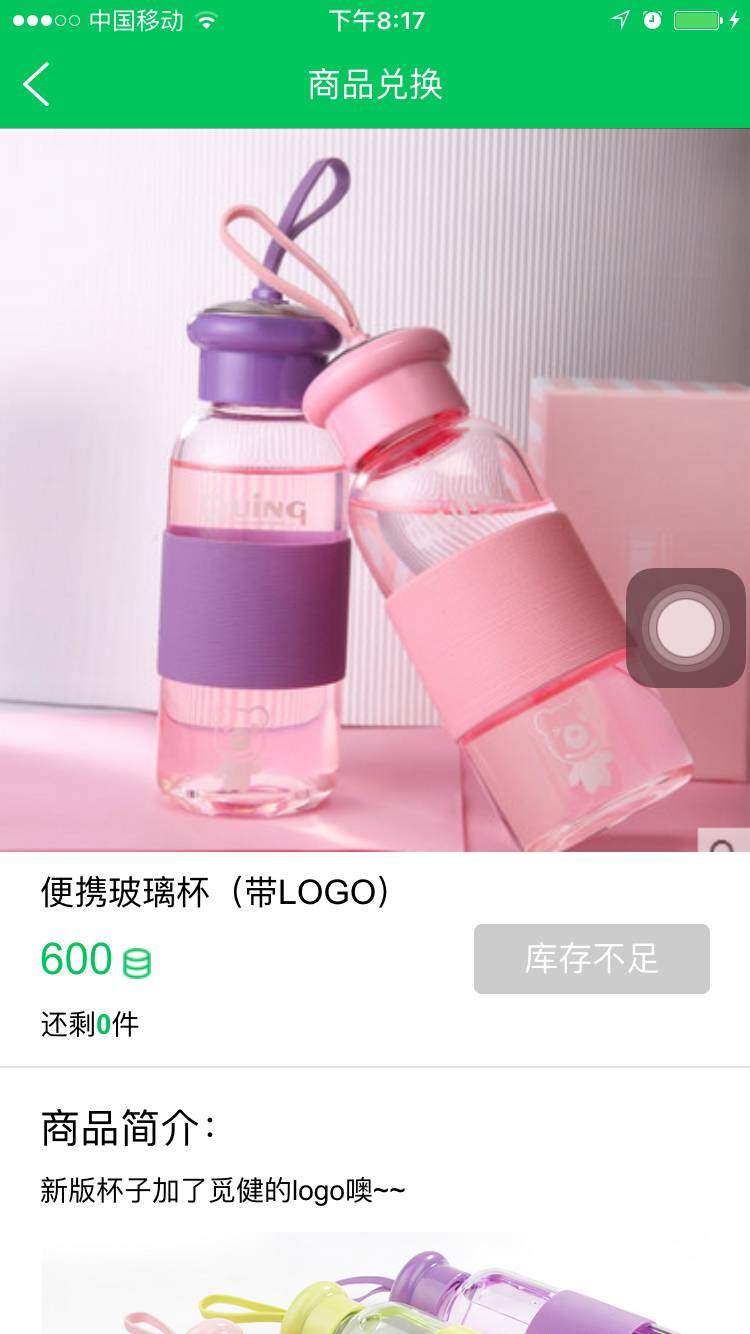Open the AssistiveTouch floating button
Viewport: 750px width, 1334px height.
pos(686,628)
